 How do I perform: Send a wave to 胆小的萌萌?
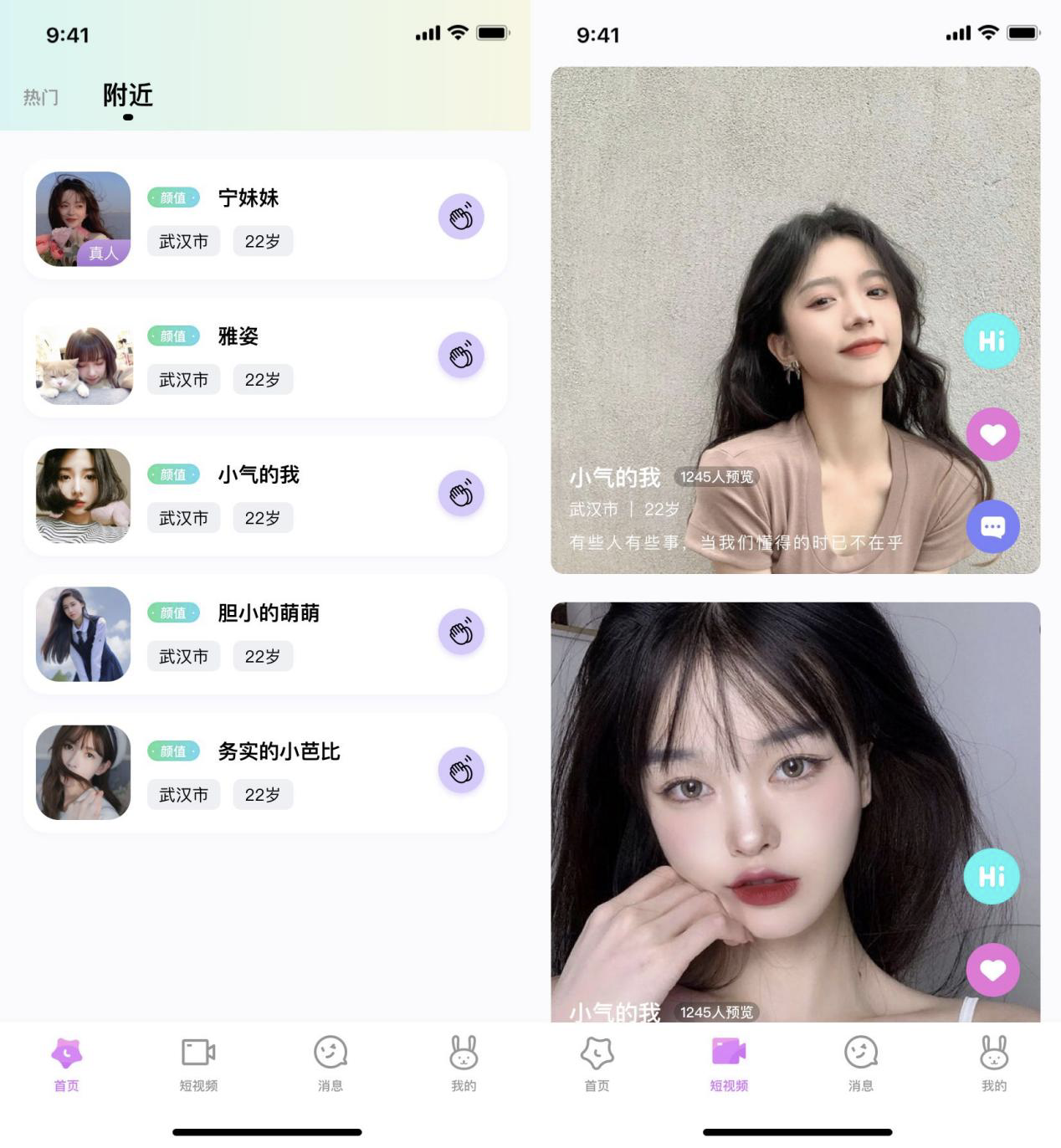tap(461, 632)
